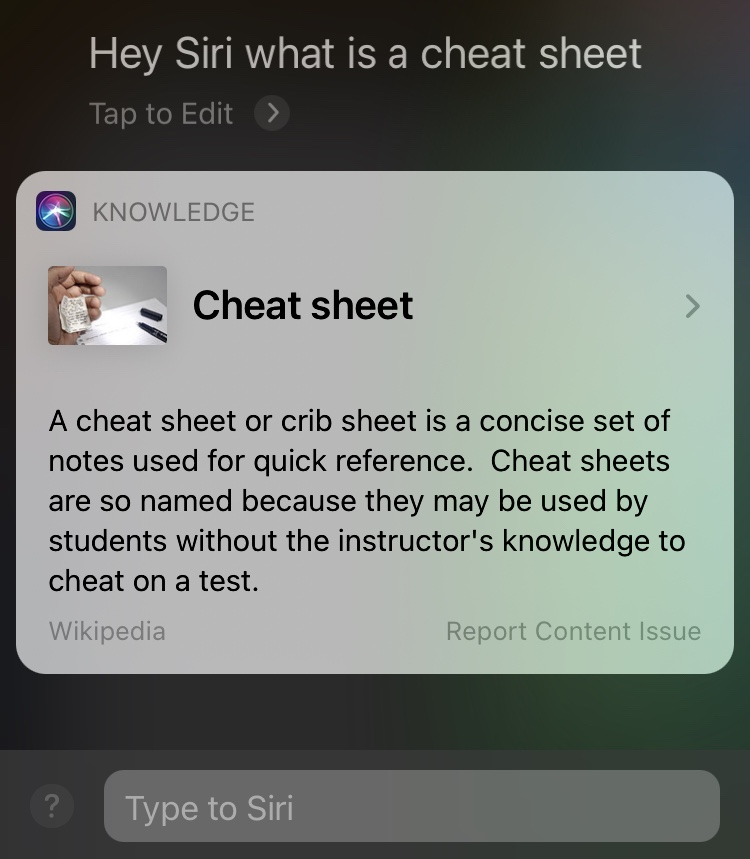Report Content Issue for this answer
The width and height of the screenshot is (750, 859).
pos(573,631)
